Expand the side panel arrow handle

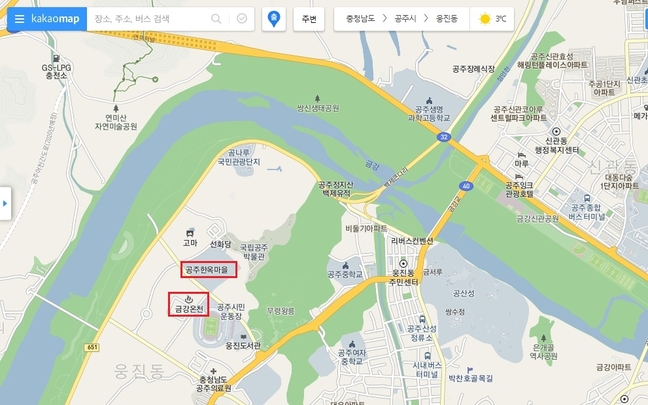pyautogui.click(x=4, y=203)
